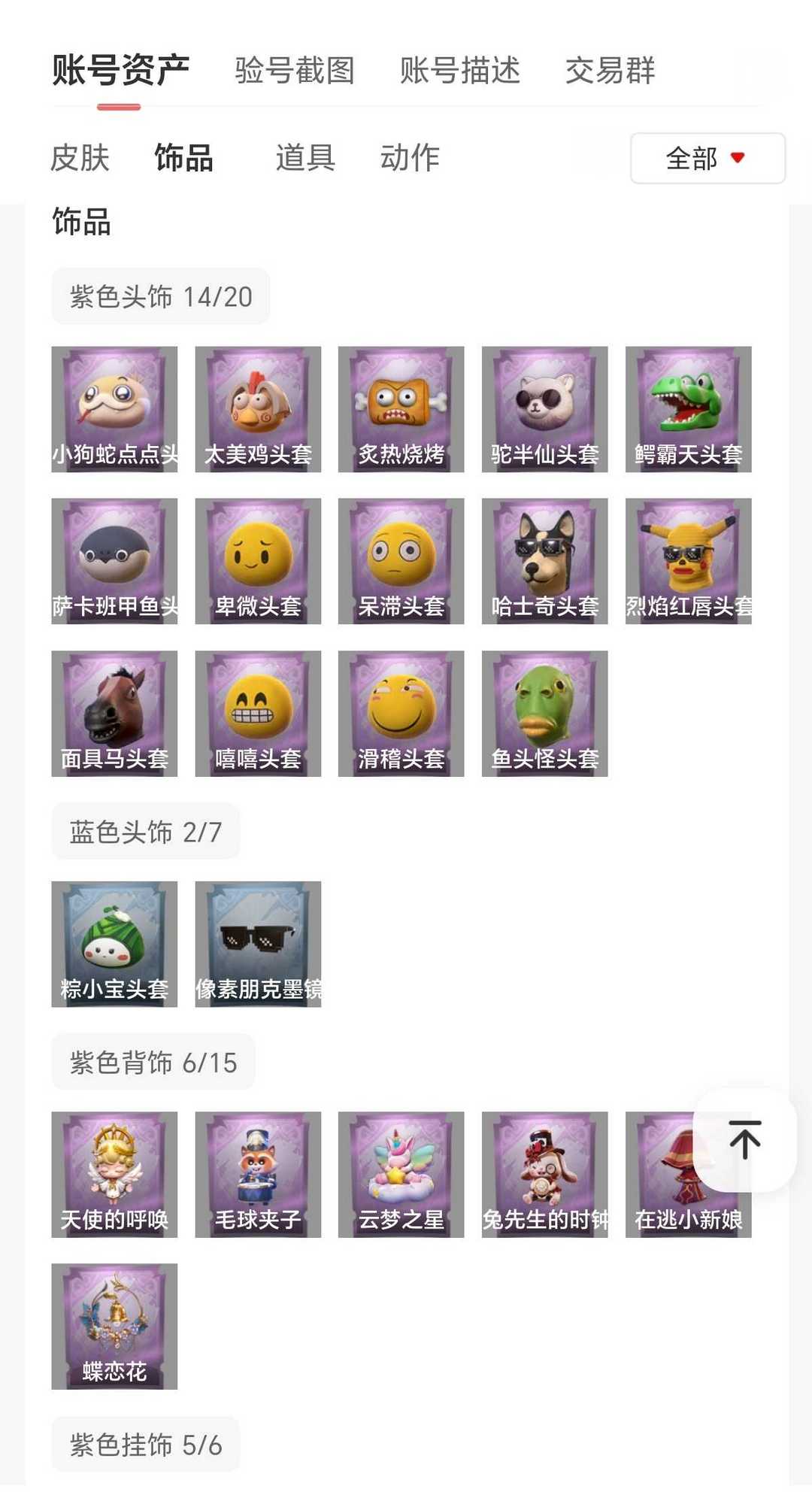Open the 天使的呼唤 back accessory

coord(114,1174)
